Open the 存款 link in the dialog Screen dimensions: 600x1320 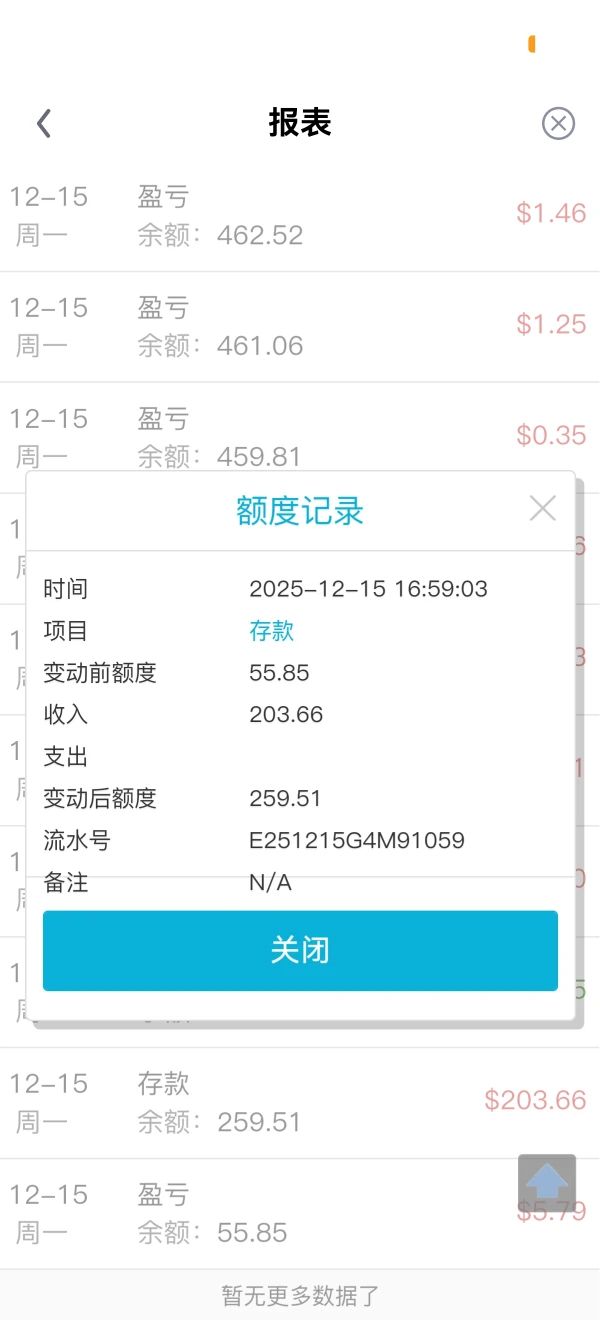pyautogui.click(x=271, y=631)
